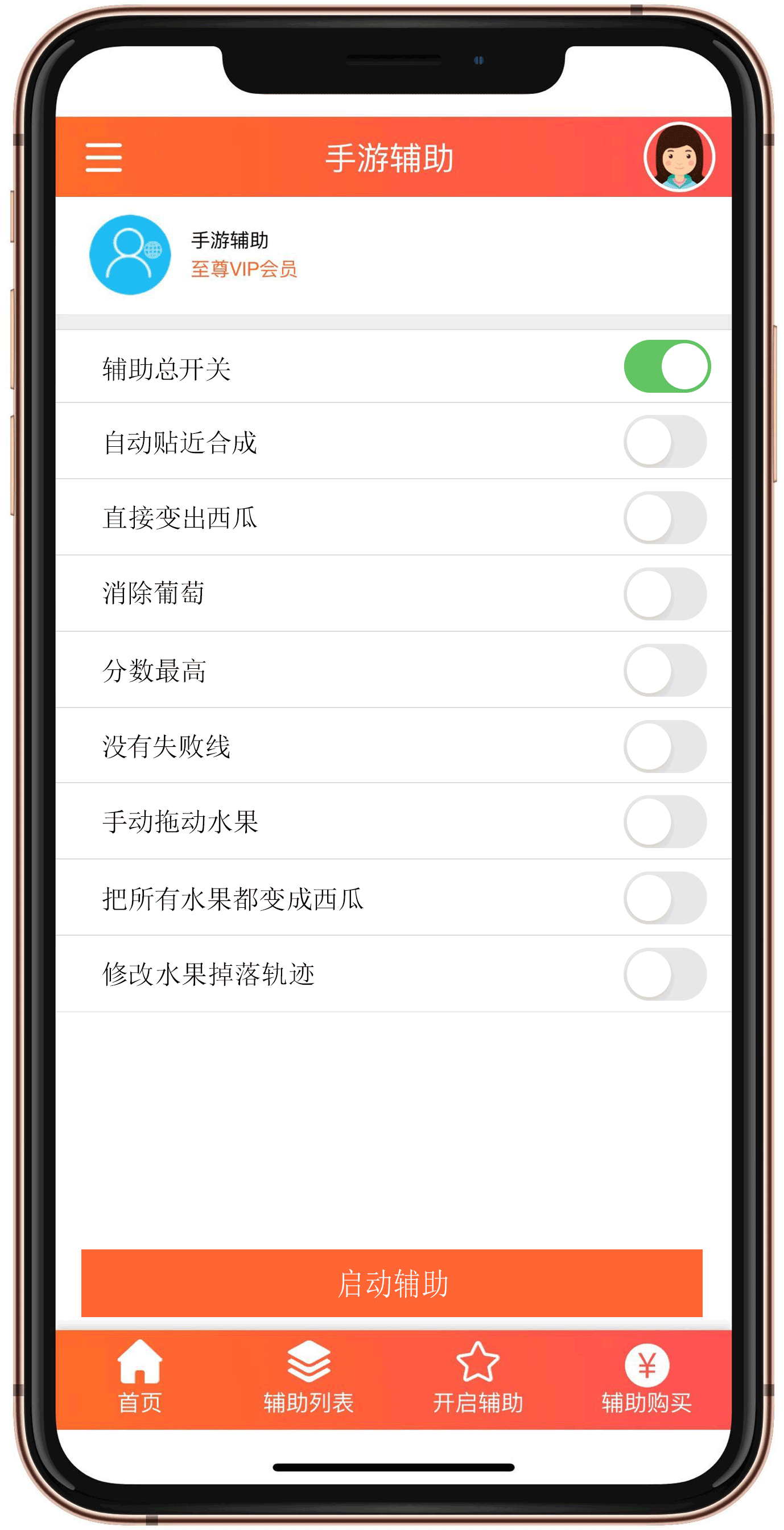Enable 把所有水果都变成西瓜

(x=665, y=898)
